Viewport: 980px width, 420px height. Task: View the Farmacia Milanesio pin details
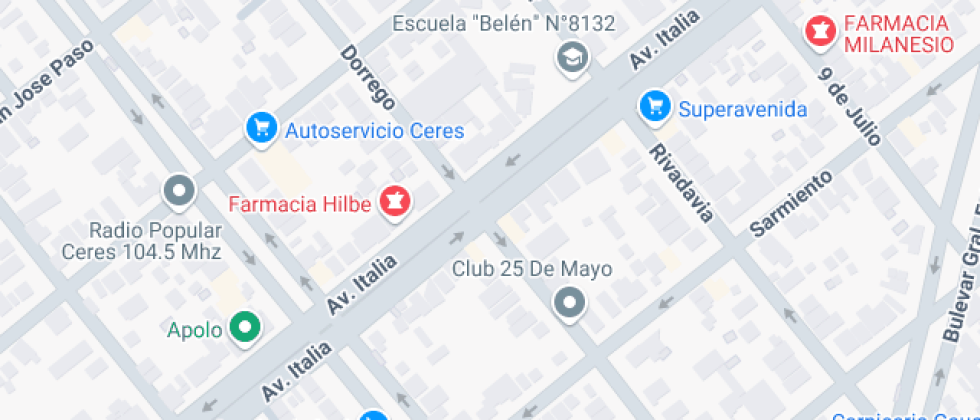coord(820,31)
